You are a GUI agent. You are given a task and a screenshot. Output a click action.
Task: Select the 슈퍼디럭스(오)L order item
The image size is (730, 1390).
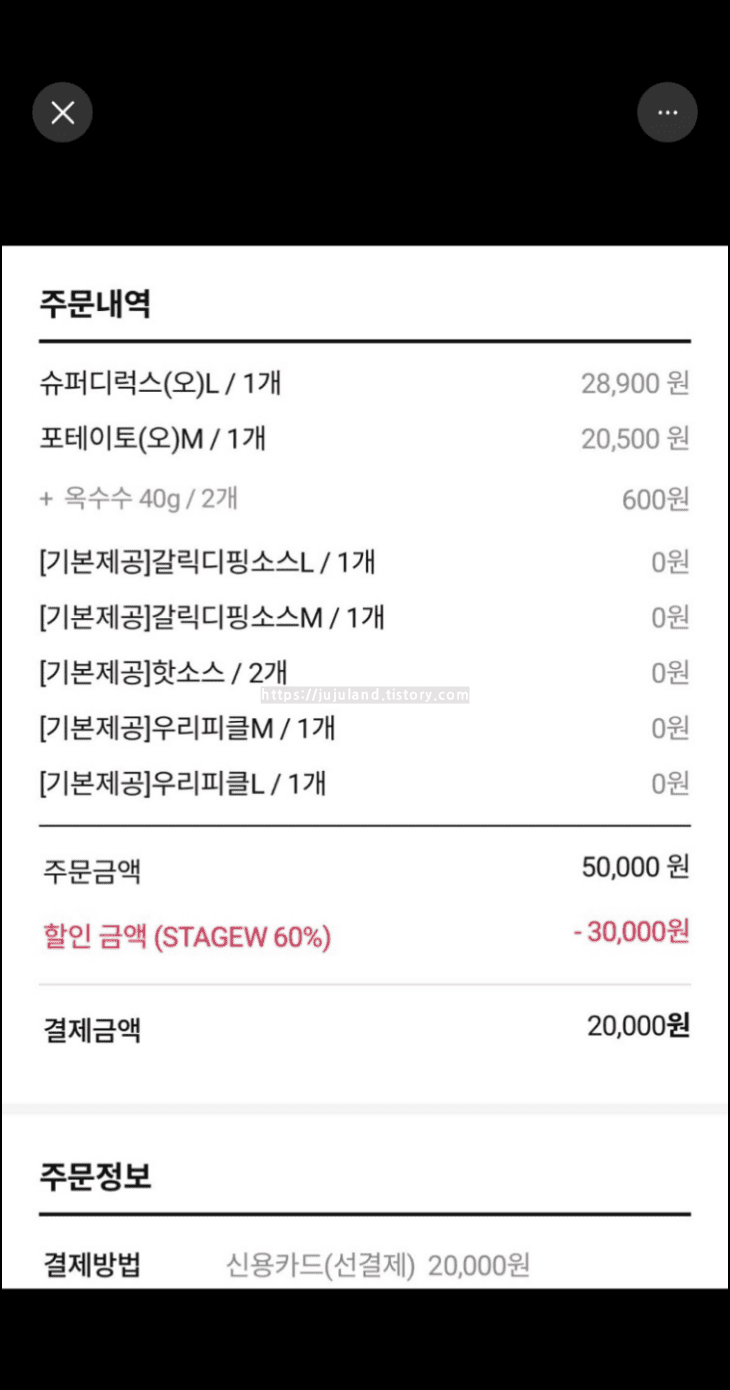160,383
